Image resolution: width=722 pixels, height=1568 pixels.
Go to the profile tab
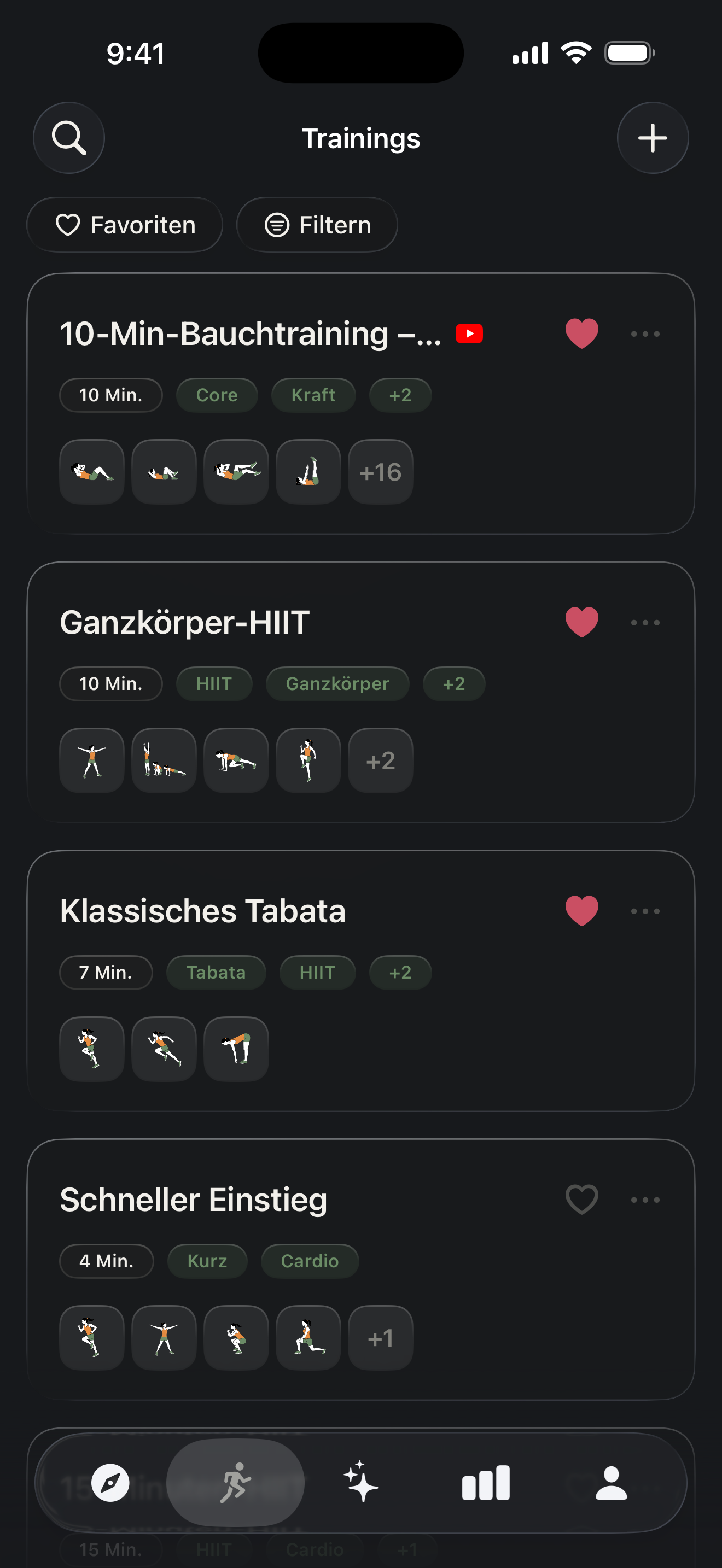pos(611,1482)
